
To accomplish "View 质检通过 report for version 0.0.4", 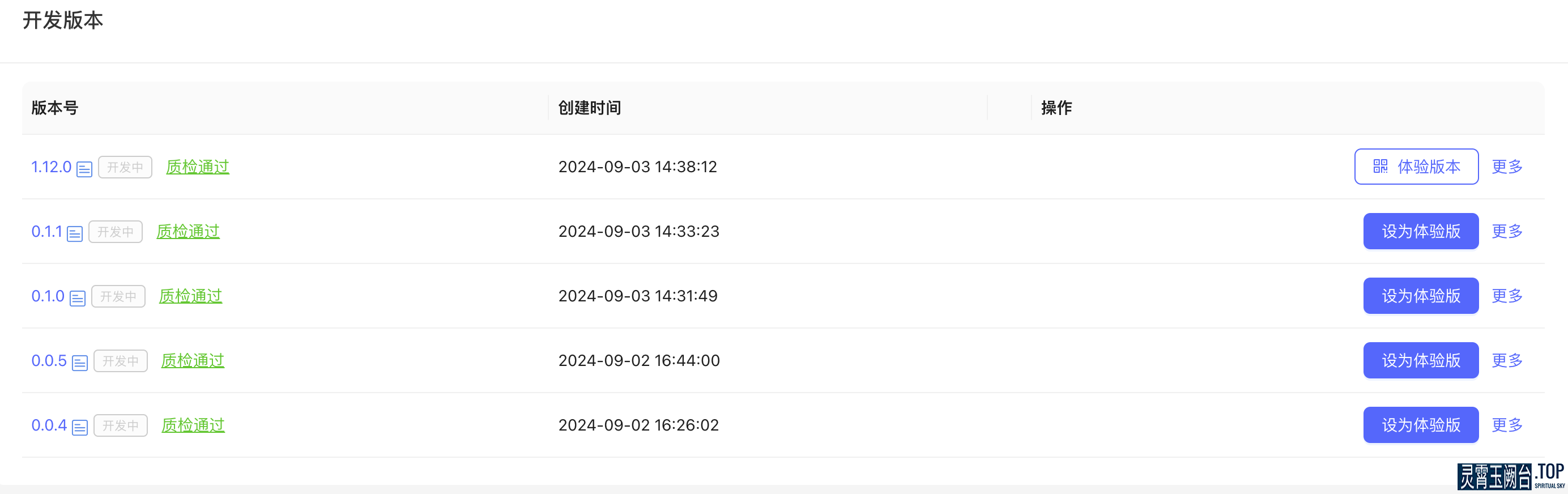I will (x=193, y=425).
